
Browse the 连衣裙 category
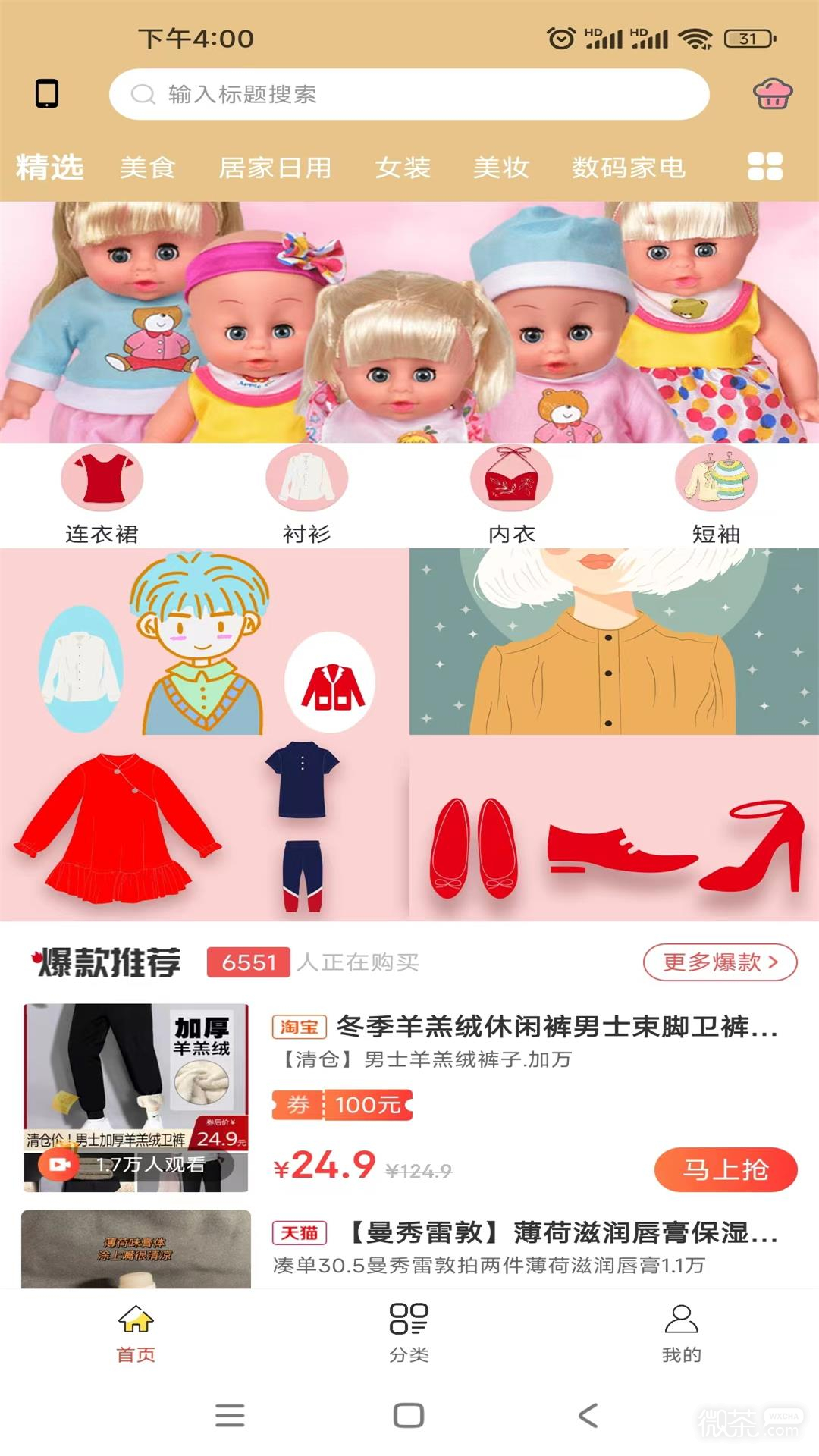coord(102,494)
